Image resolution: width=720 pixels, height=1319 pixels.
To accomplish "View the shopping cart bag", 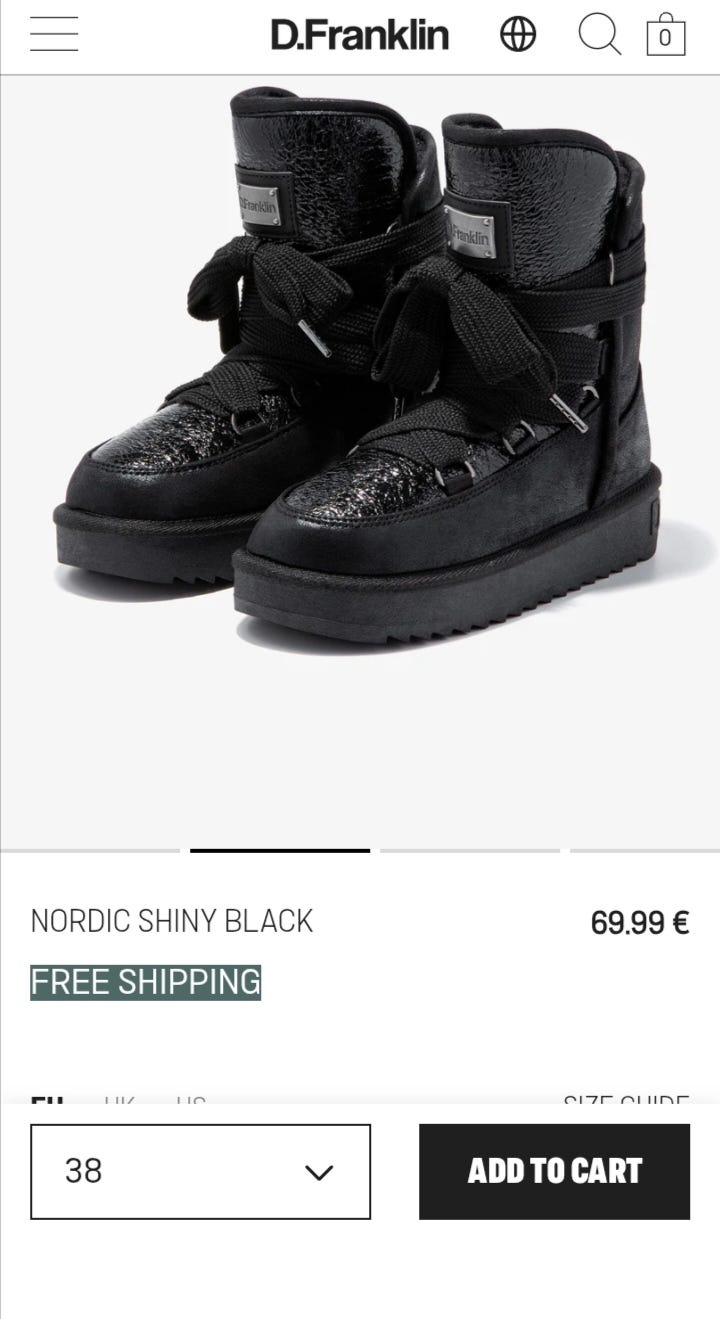I will click(665, 36).
